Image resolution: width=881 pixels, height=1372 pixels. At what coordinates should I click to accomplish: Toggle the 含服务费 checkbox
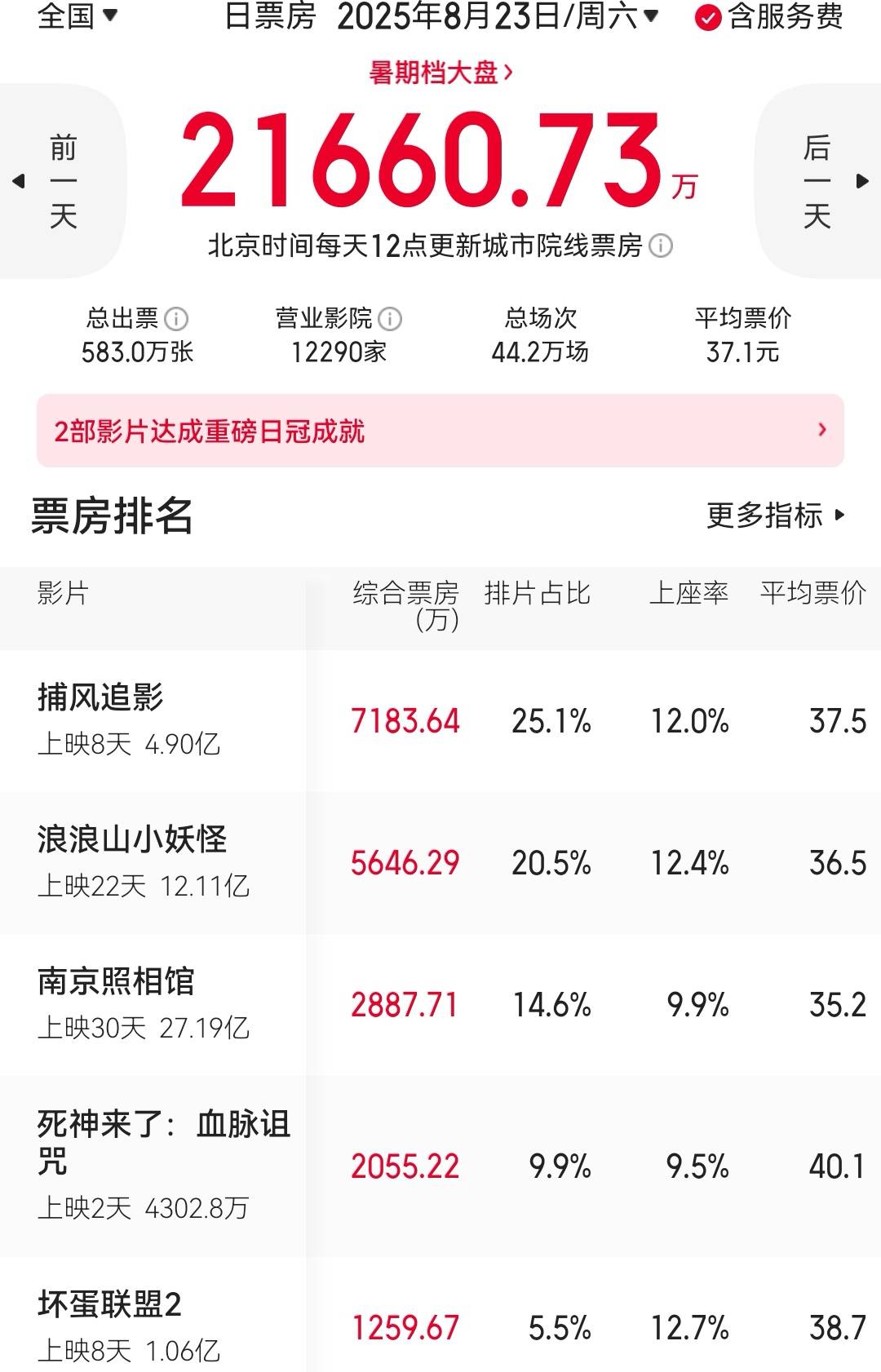click(707, 17)
